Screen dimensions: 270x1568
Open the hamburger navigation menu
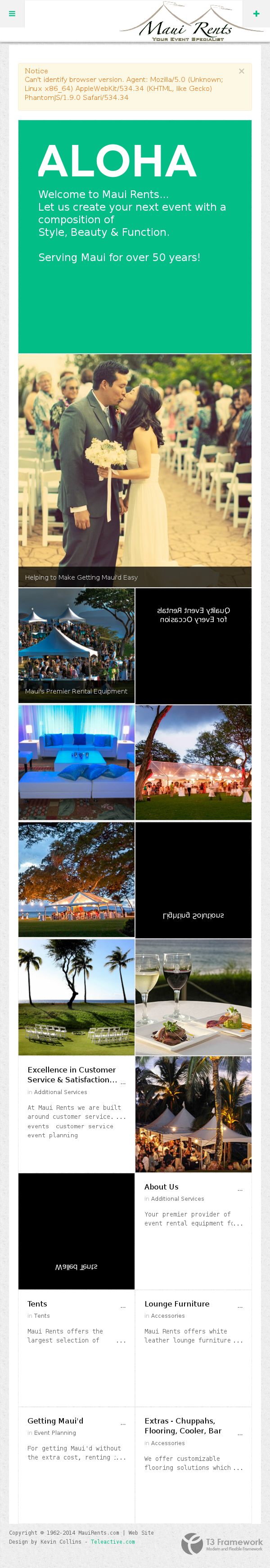(12, 14)
